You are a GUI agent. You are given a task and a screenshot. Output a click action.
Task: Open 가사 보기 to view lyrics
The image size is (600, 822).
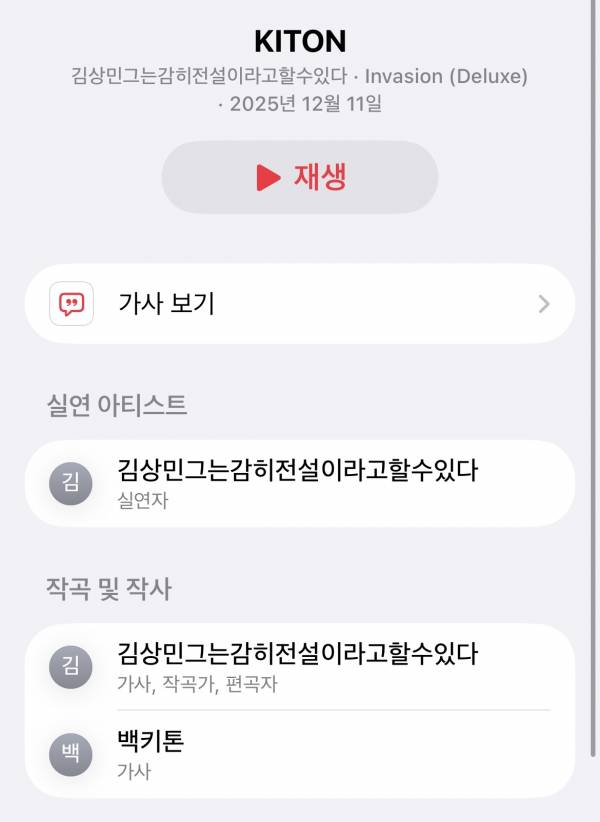click(x=300, y=304)
